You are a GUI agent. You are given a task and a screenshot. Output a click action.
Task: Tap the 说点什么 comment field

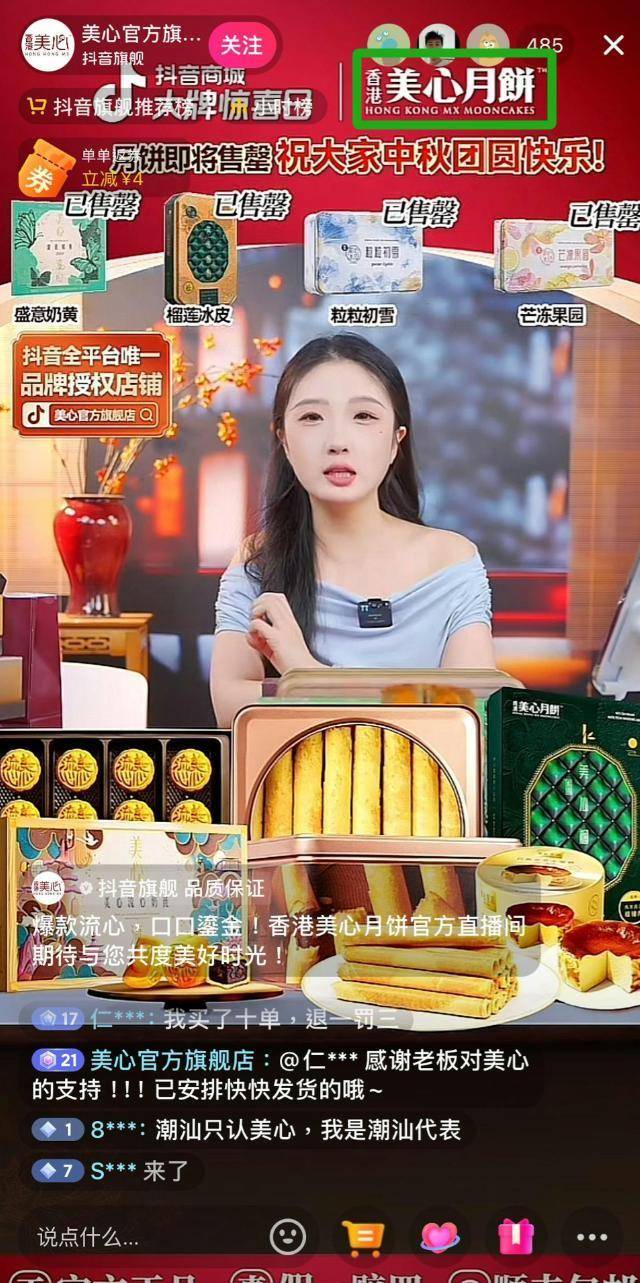140,1237
